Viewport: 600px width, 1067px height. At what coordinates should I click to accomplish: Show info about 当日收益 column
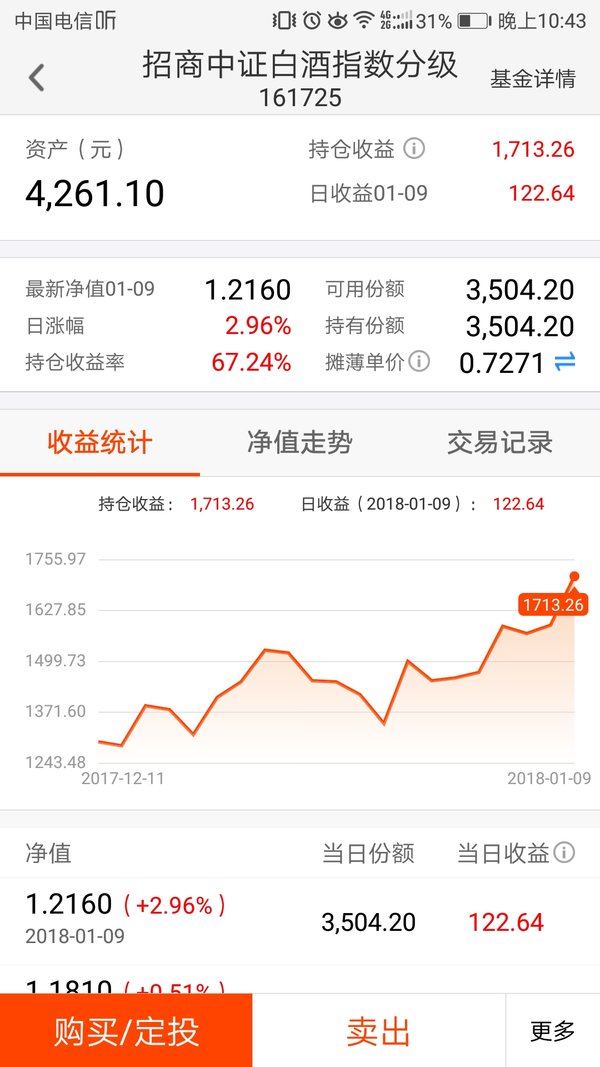tap(564, 852)
